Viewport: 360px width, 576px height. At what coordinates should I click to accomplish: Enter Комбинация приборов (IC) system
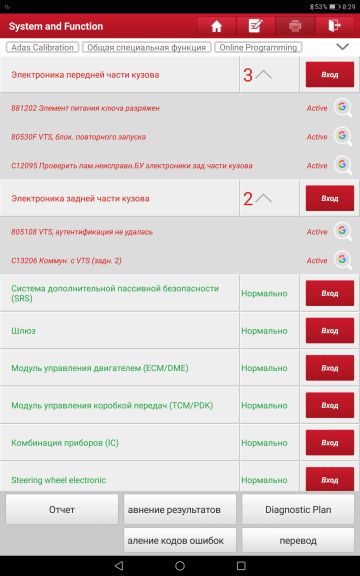point(330,443)
